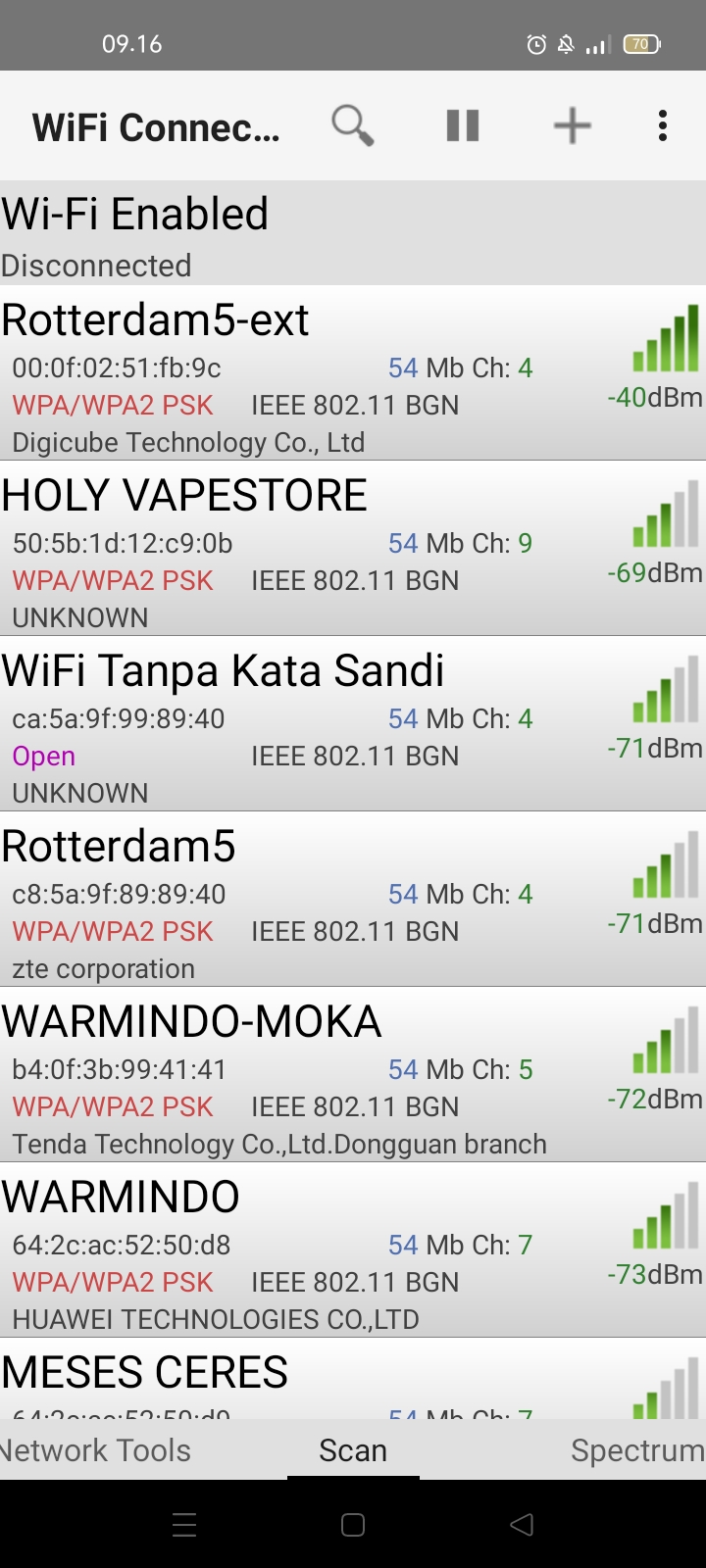Pause the WiFi scan
Image resolution: width=706 pixels, height=1568 pixels.
pos(463,125)
